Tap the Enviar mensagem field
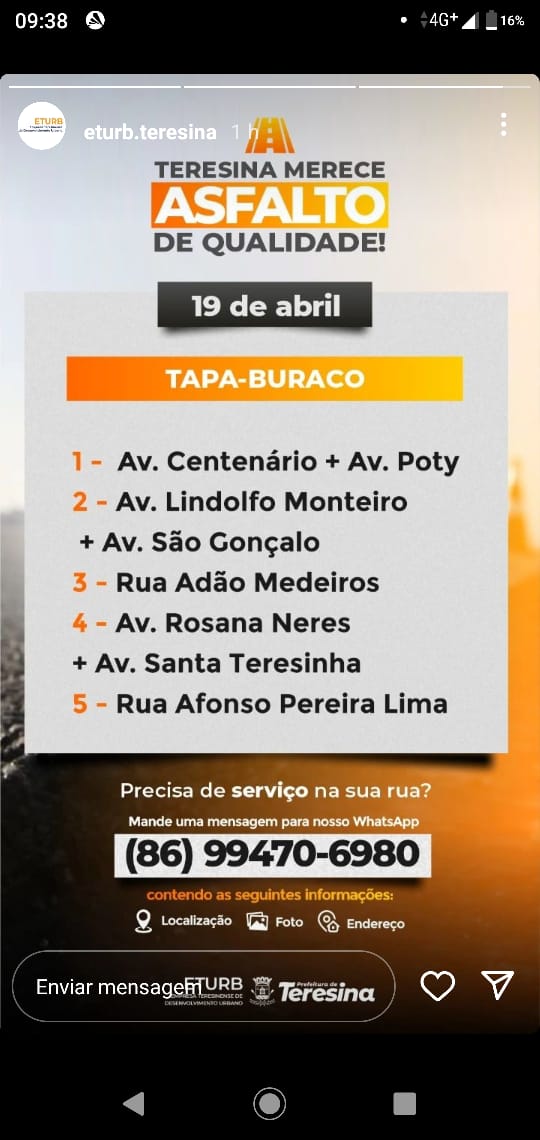This screenshot has height=1140, width=540. (x=203, y=987)
